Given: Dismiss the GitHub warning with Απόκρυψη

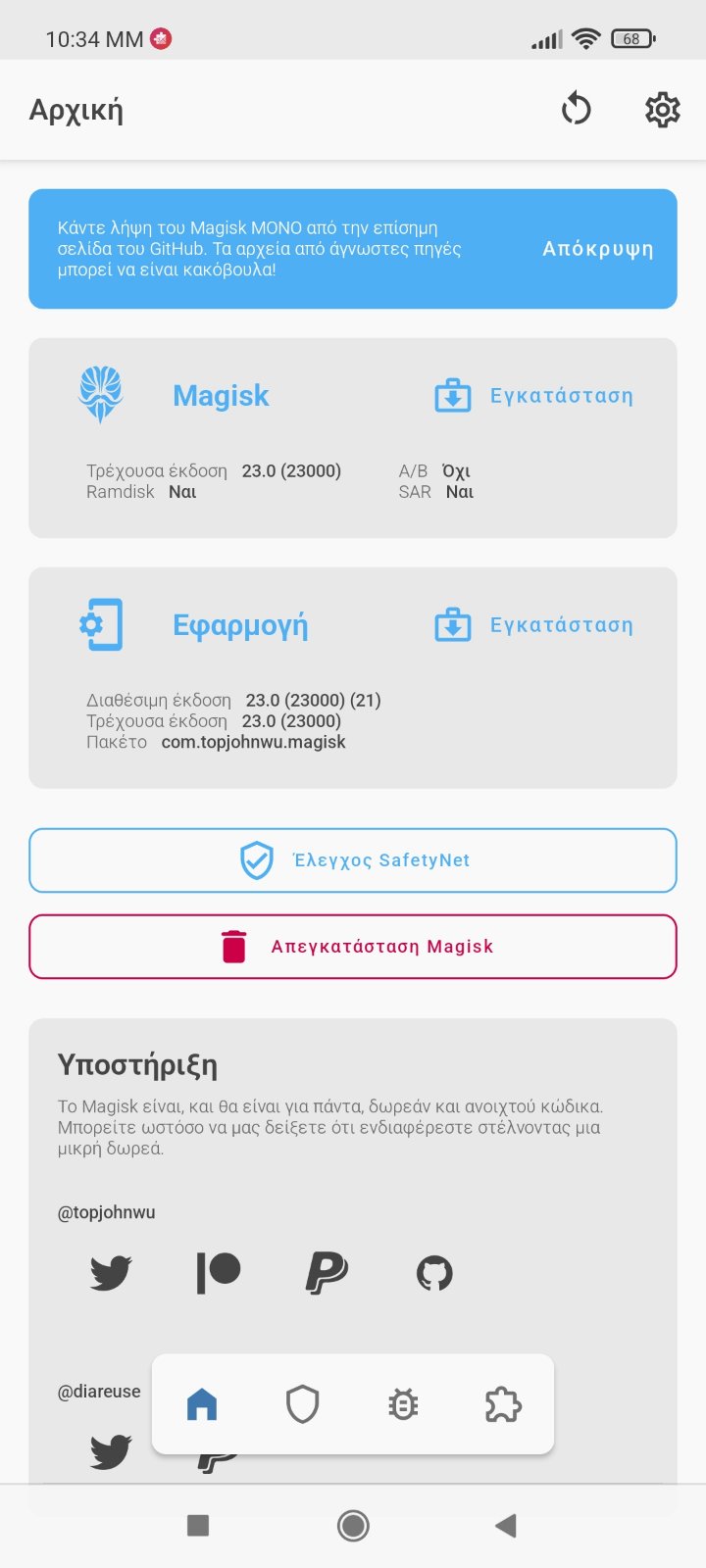Looking at the screenshot, I should pos(598,249).
